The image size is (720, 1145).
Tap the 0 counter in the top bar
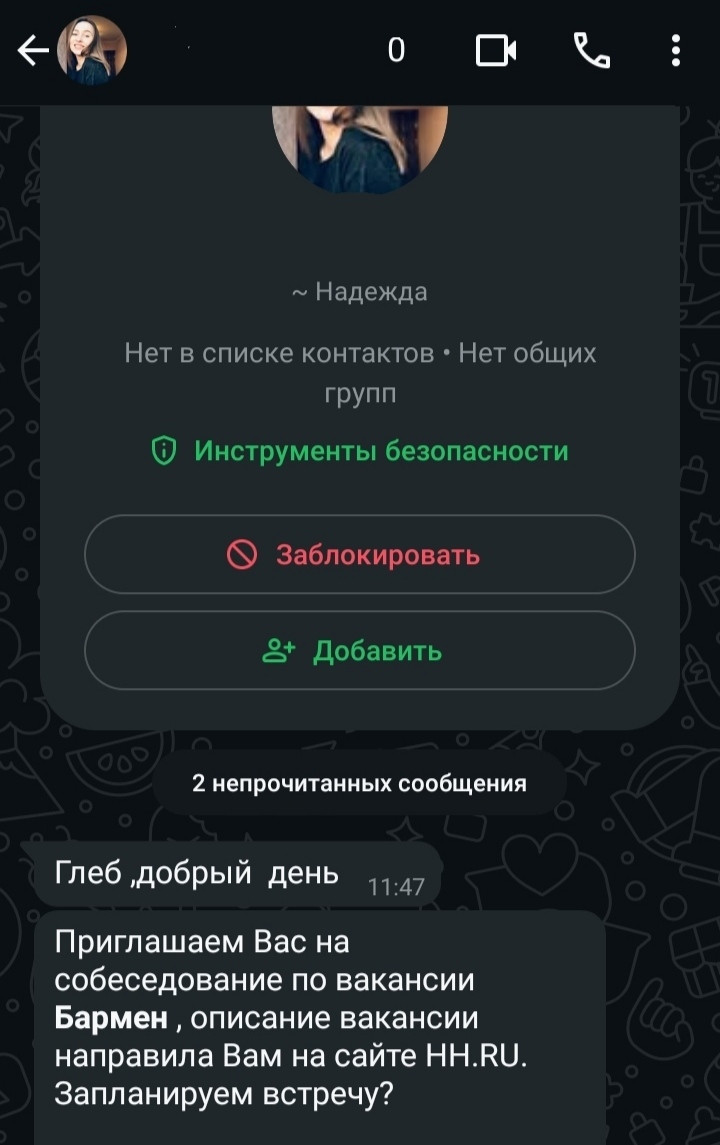click(398, 47)
